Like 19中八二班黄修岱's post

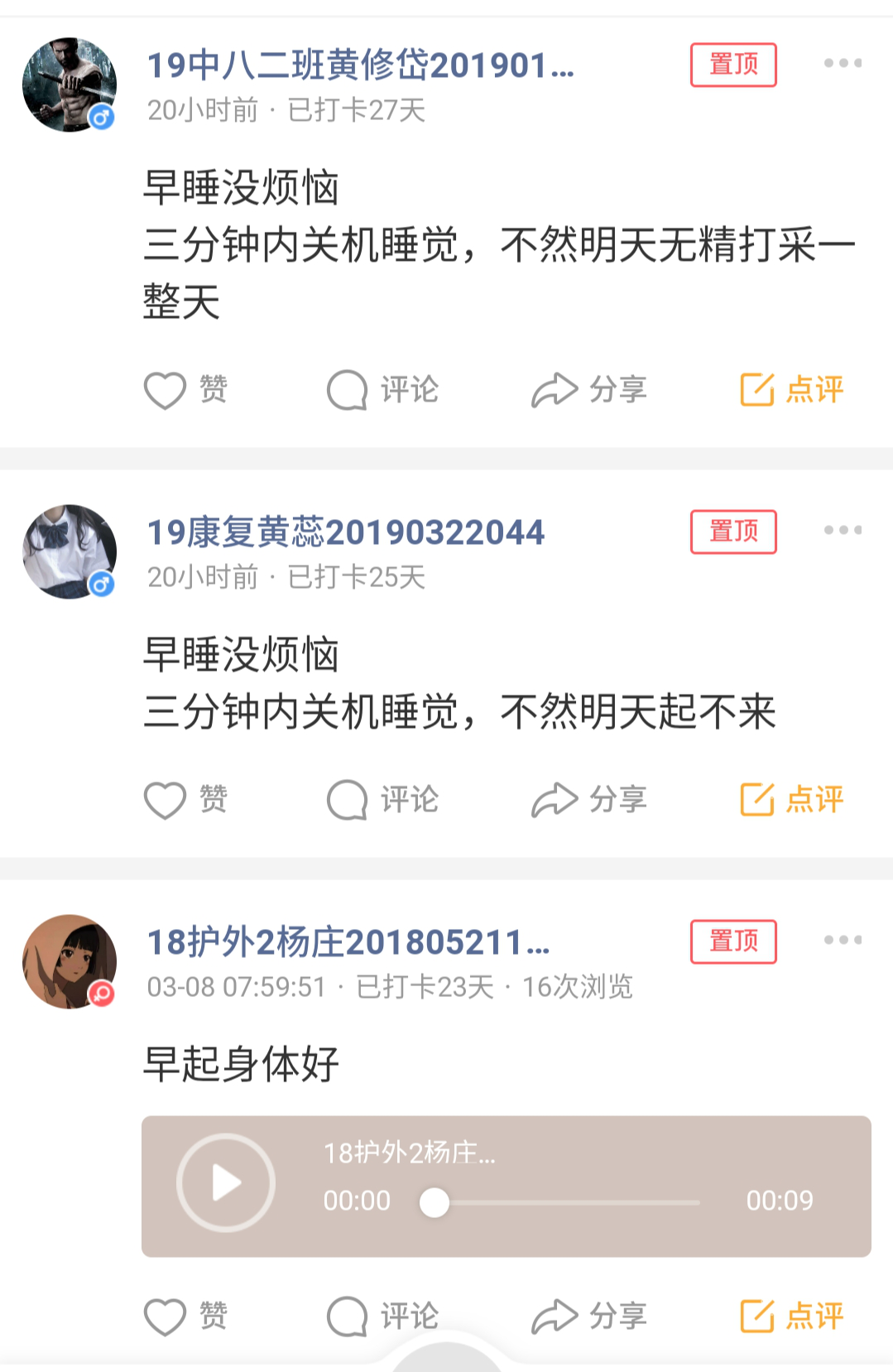[x=186, y=389]
